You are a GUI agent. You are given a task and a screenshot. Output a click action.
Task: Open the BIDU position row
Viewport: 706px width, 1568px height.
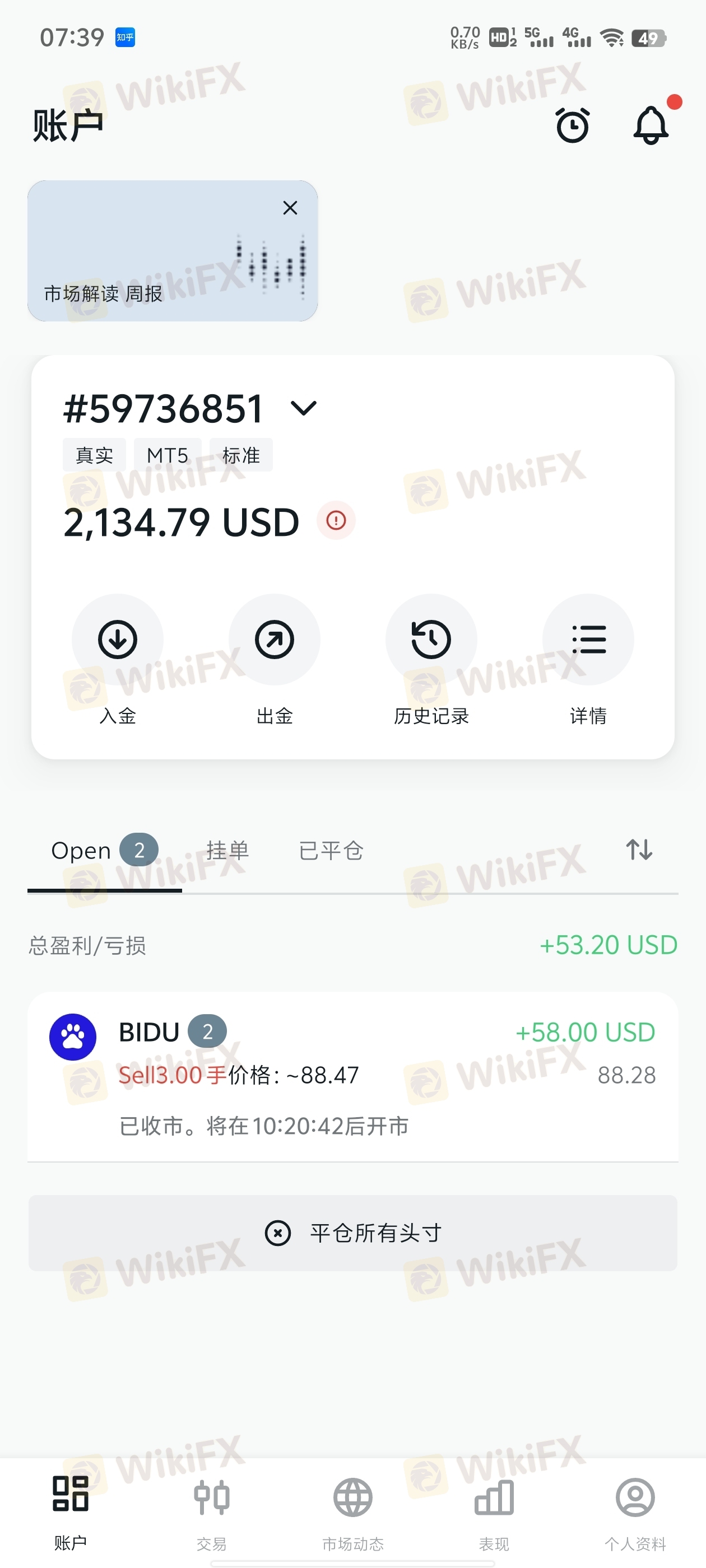point(352,1076)
